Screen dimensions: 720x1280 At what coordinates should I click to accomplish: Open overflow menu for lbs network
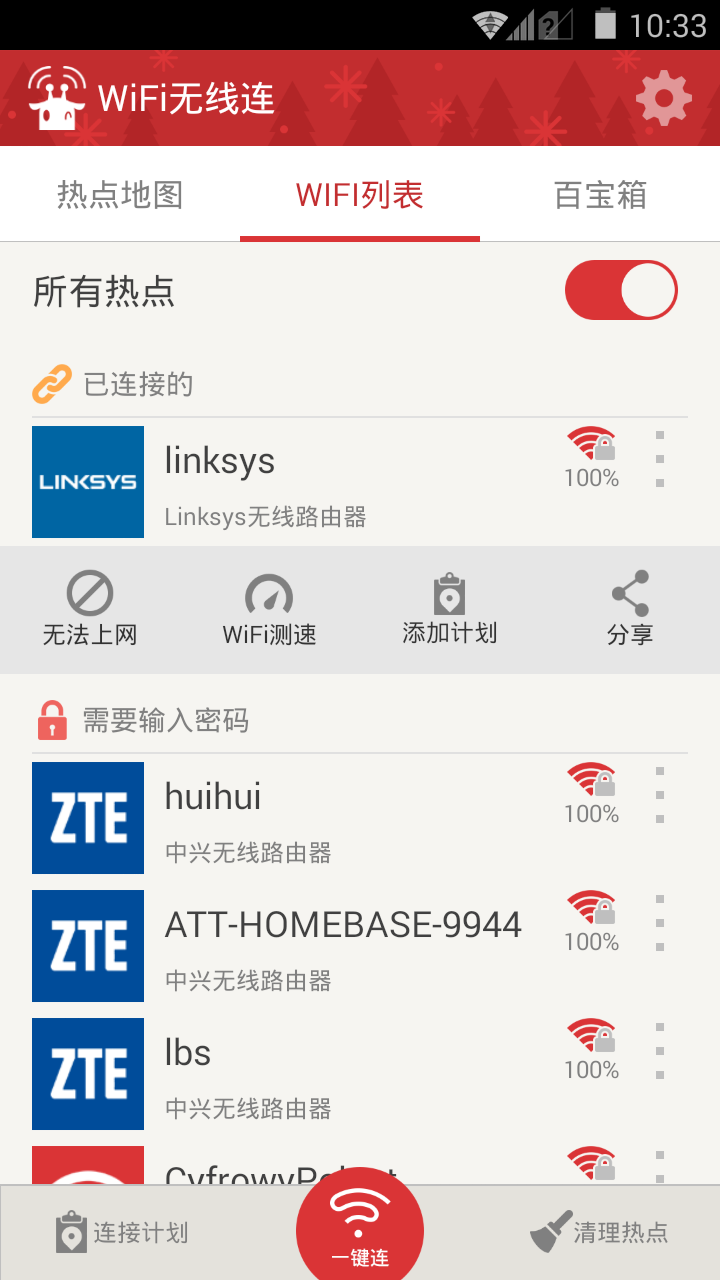(x=658, y=1051)
